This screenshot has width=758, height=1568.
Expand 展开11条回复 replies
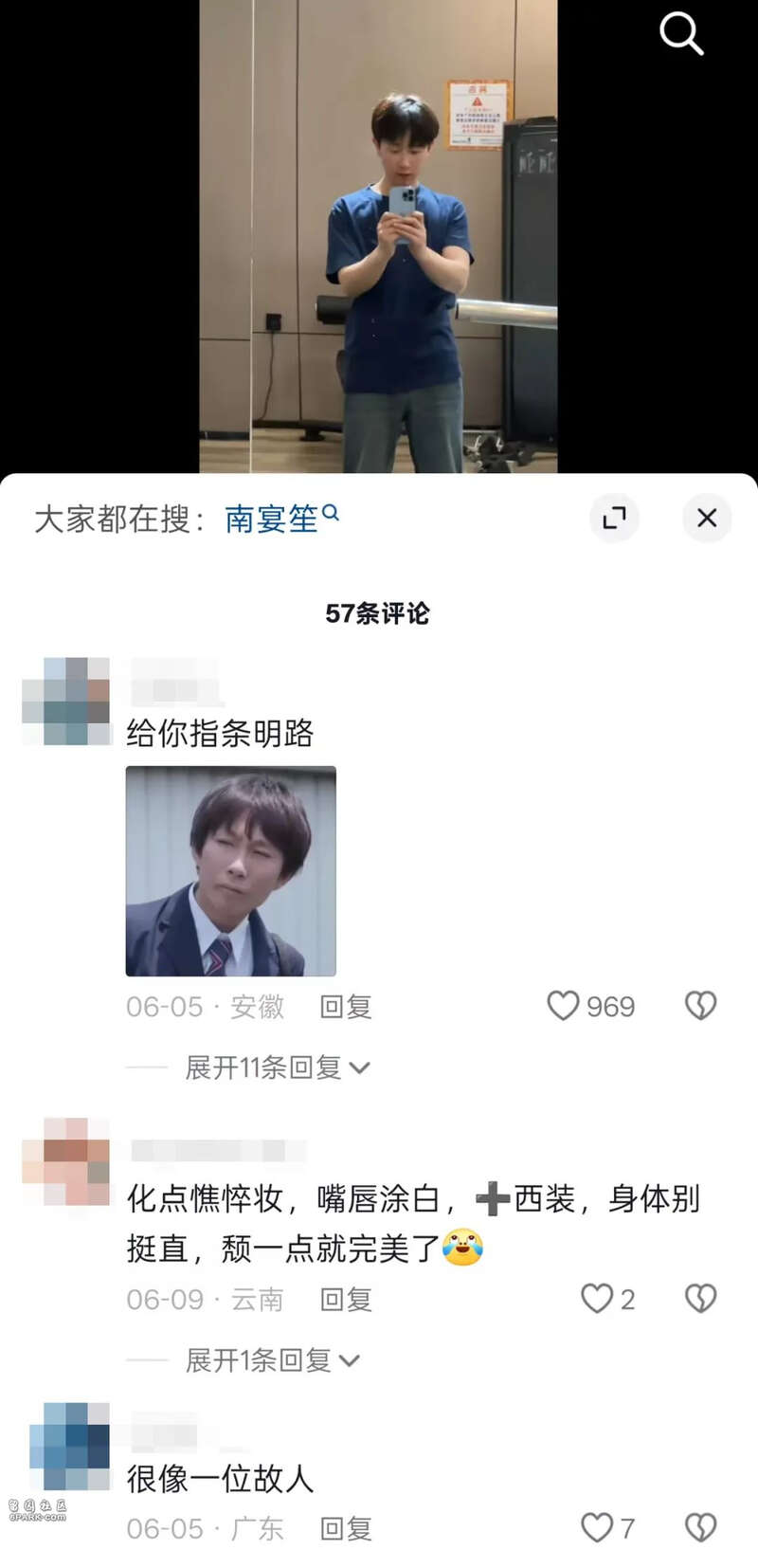pyautogui.click(x=277, y=1067)
